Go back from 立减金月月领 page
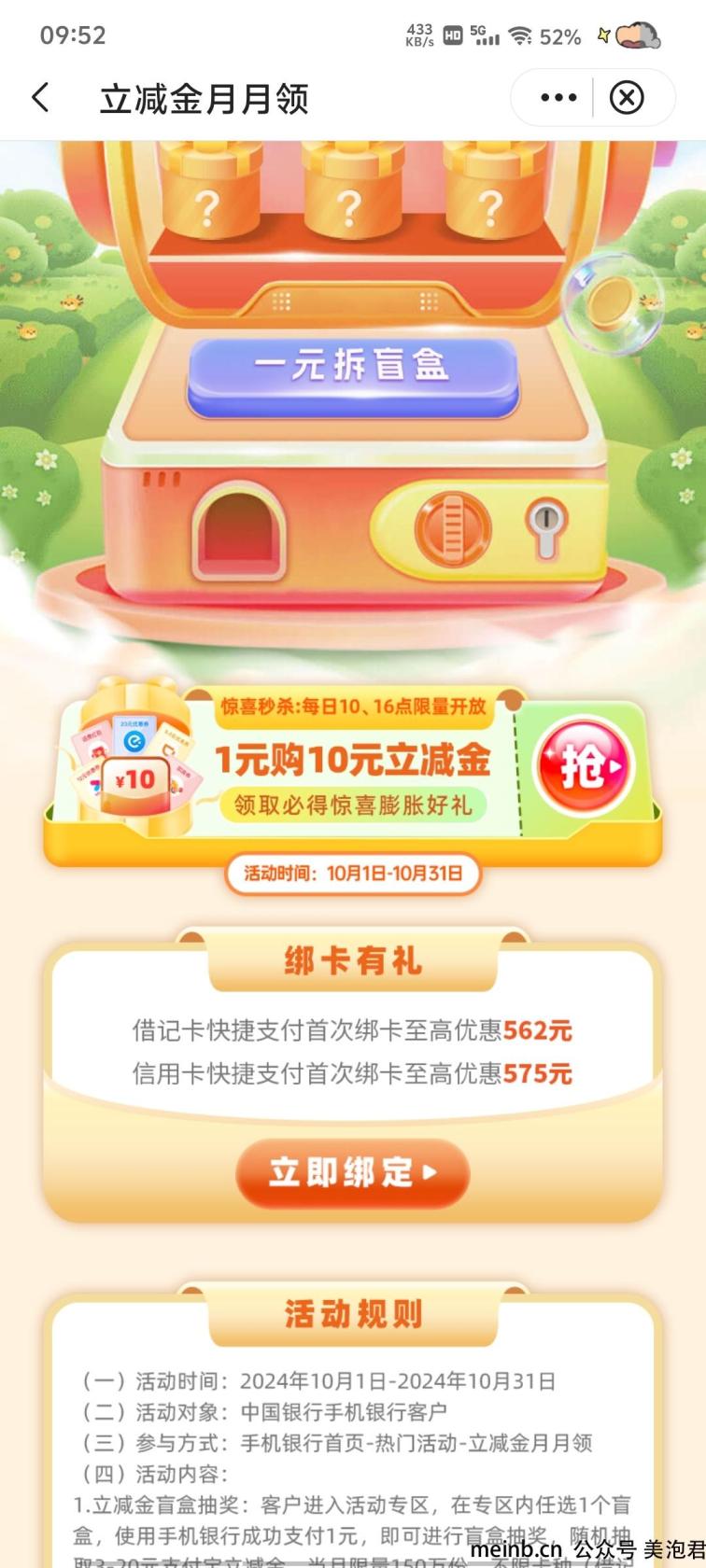Image resolution: width=706 pixels, height=1568 pixels. click(40, 97)
